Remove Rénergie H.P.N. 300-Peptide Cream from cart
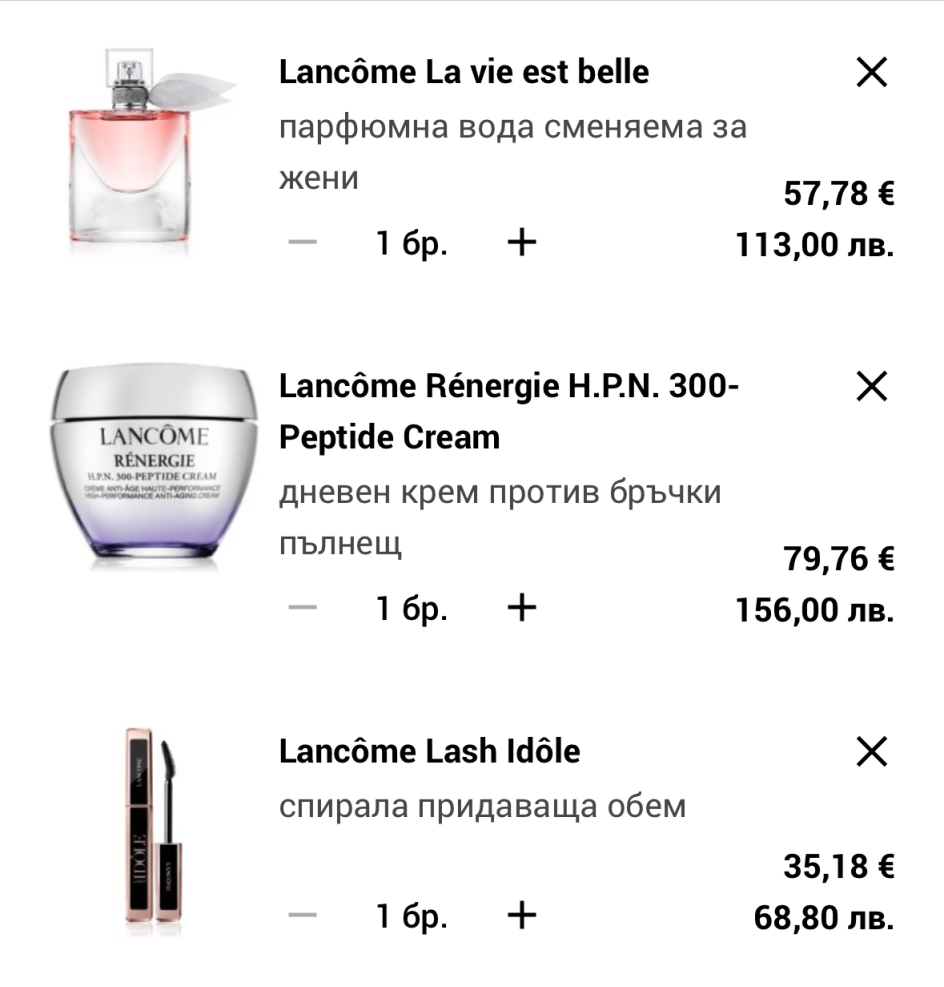The height and width of the screenshot is (987, 944). pos(872,386)
